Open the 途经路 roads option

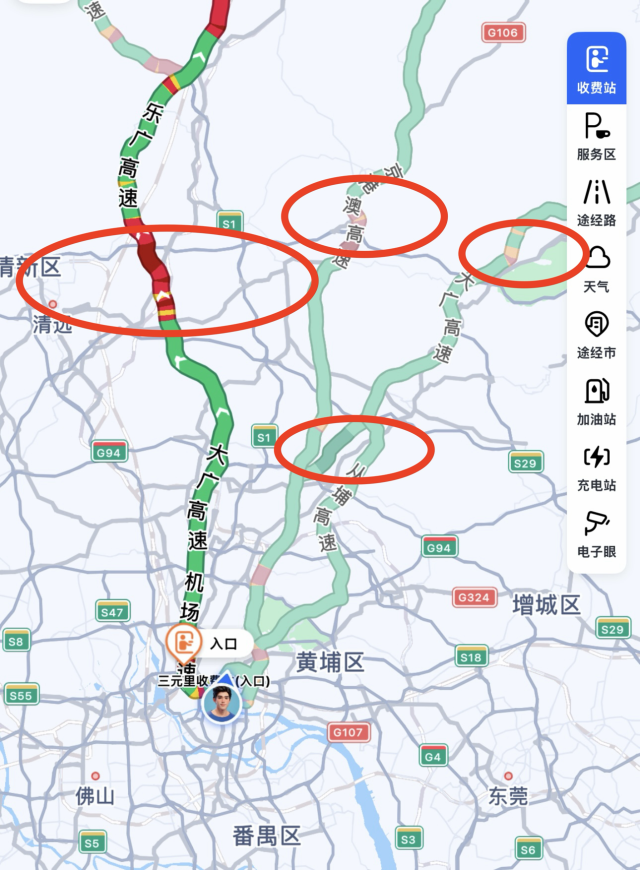(597, 201)
